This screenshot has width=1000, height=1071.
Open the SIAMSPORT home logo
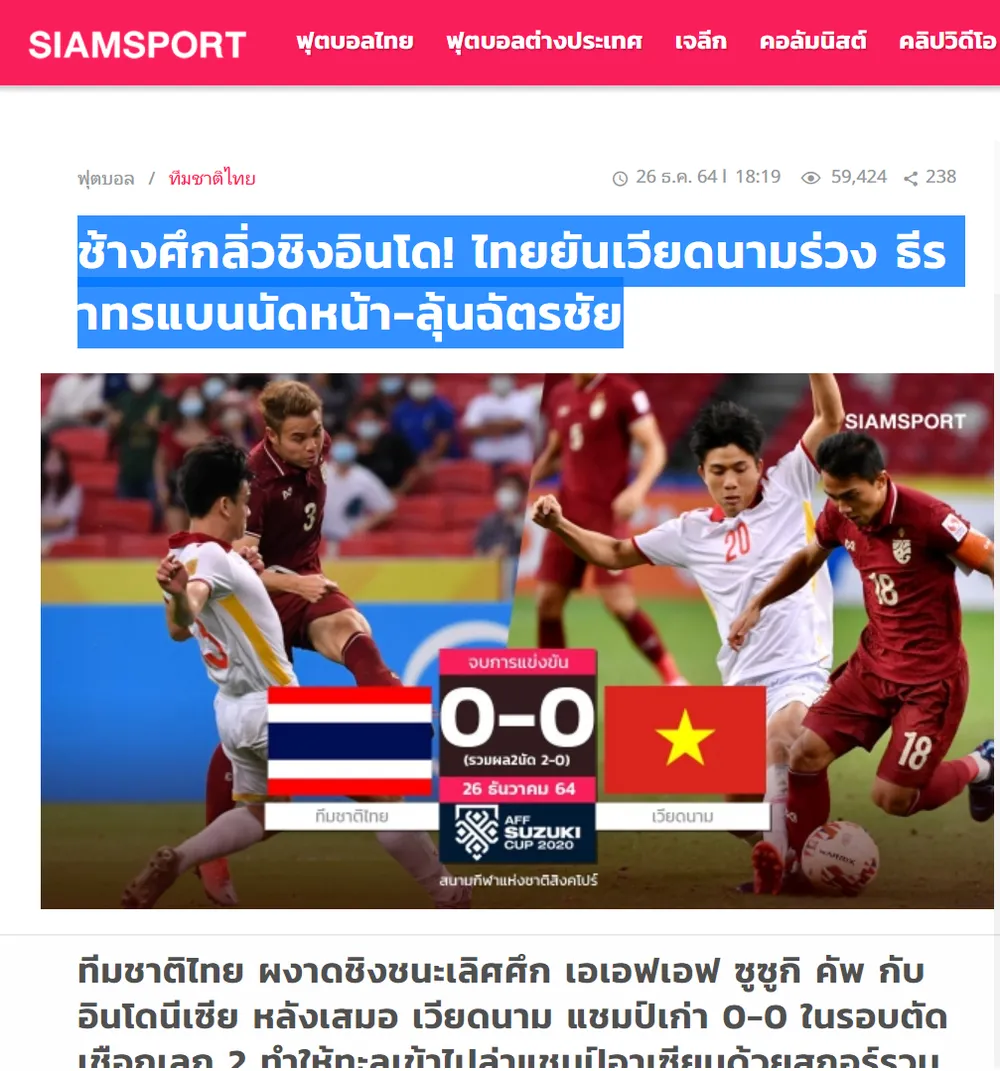click(137, 44)
